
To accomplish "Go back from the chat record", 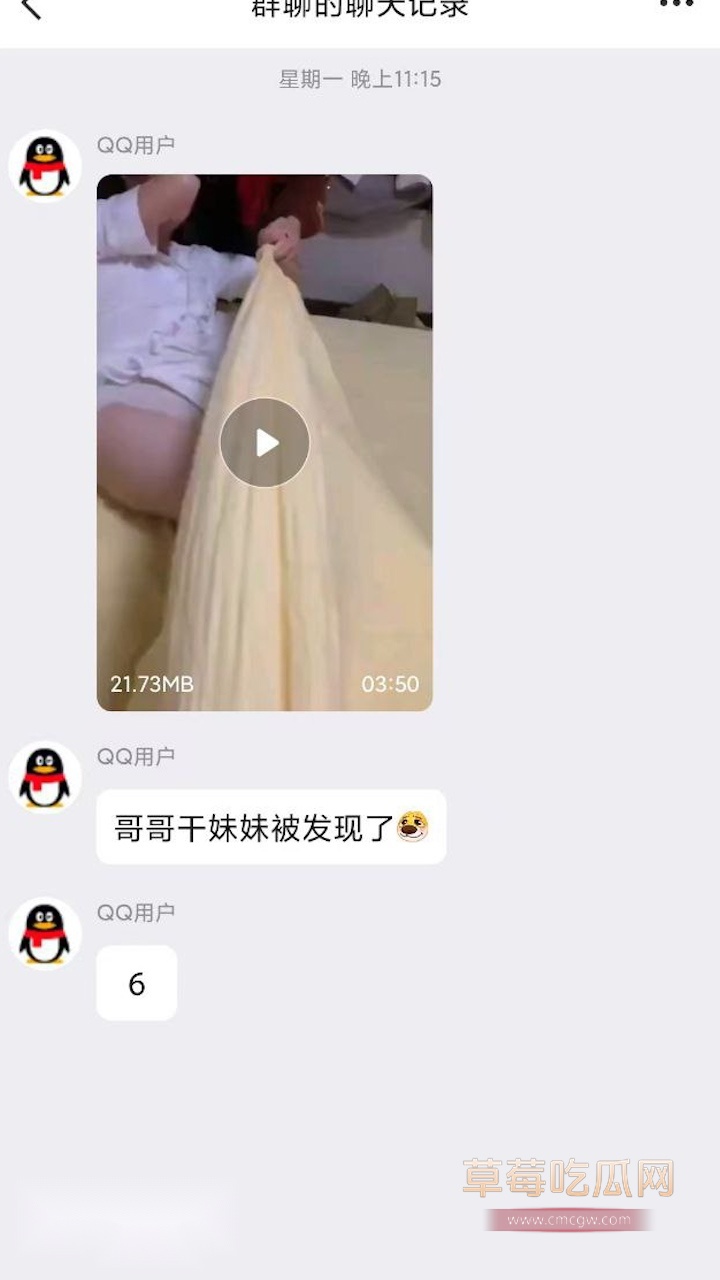I will pyautogui.click(x=31, y=8).
